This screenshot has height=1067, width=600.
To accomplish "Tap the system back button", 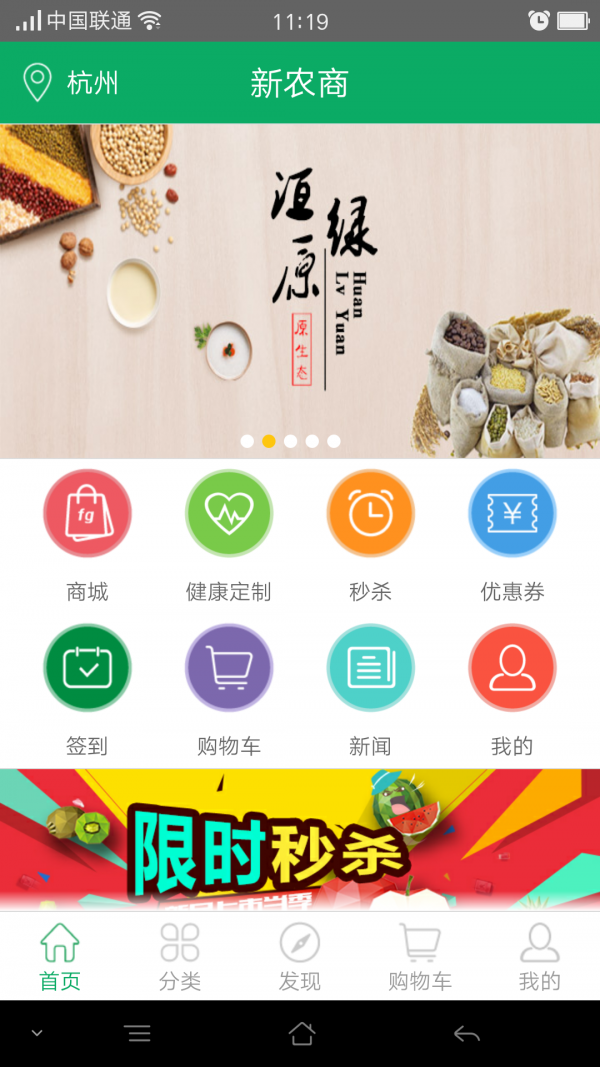I will coord(466,1034).
